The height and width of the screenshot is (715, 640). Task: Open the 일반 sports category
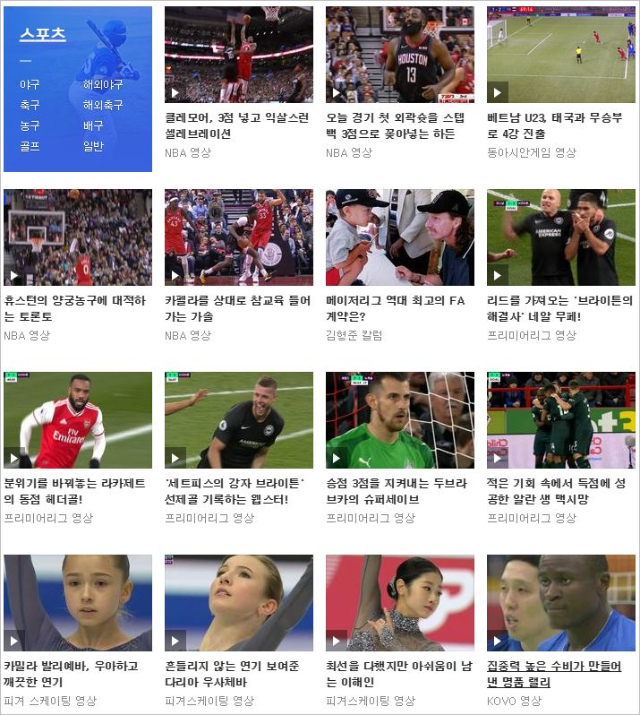(x=93, y=146)
